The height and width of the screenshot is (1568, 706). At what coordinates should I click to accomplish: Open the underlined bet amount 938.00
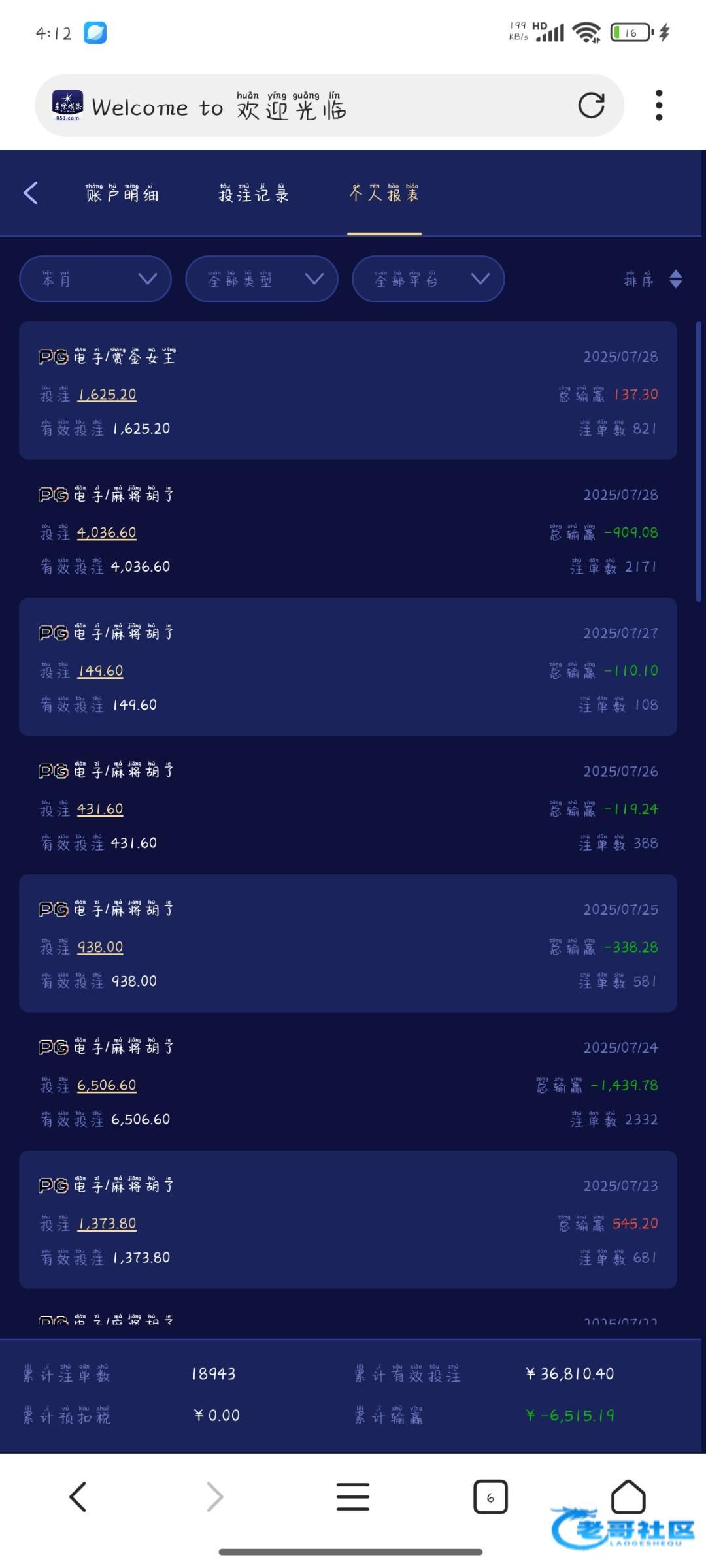(100, 947)
